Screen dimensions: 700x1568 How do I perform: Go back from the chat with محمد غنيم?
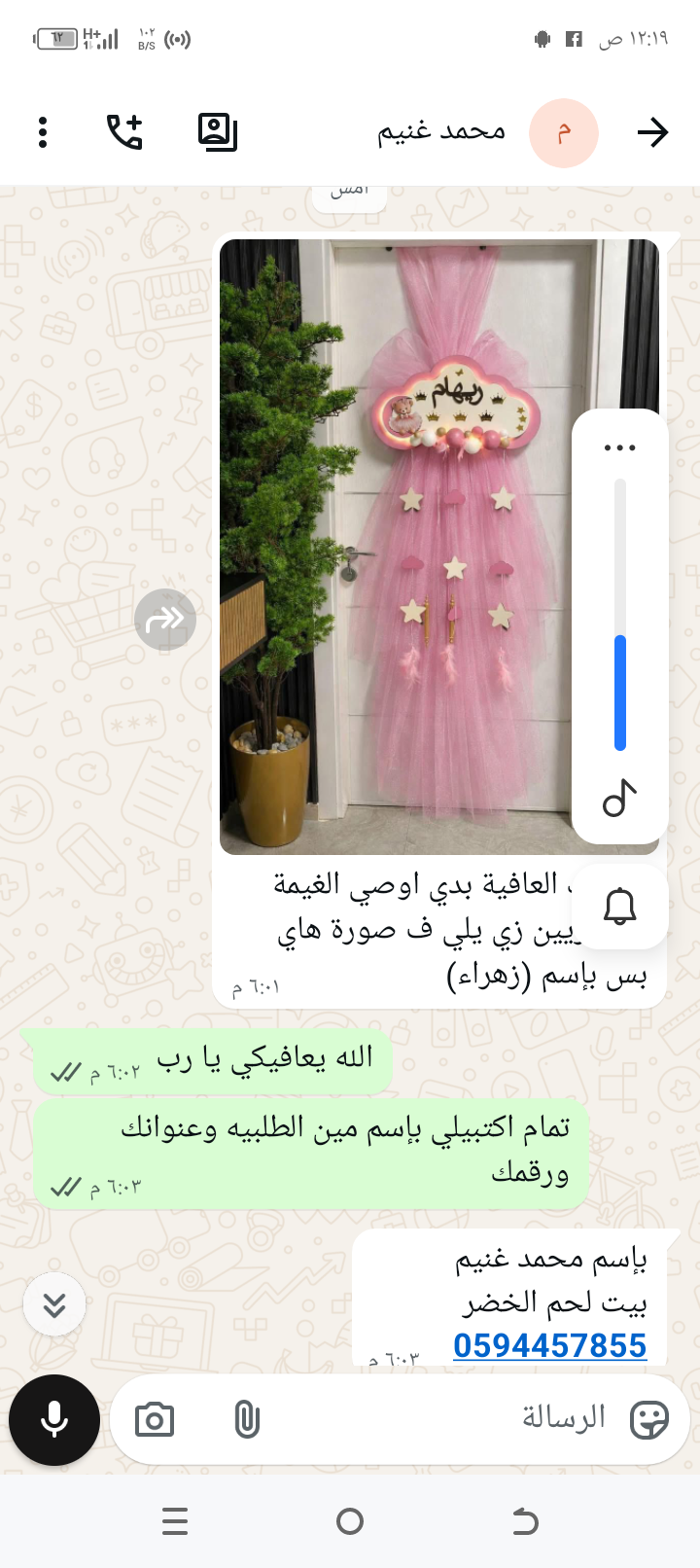(652, 132)
